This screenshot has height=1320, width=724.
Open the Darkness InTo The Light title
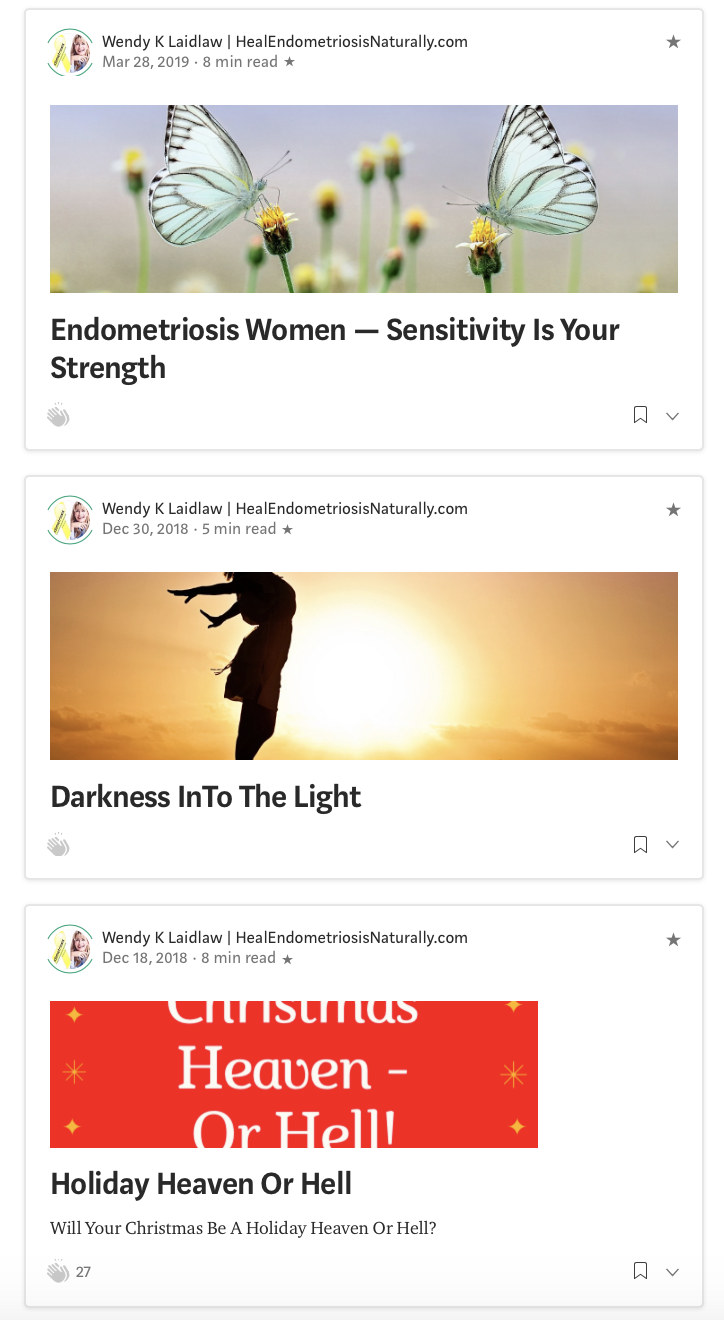(x=205, y=797)
